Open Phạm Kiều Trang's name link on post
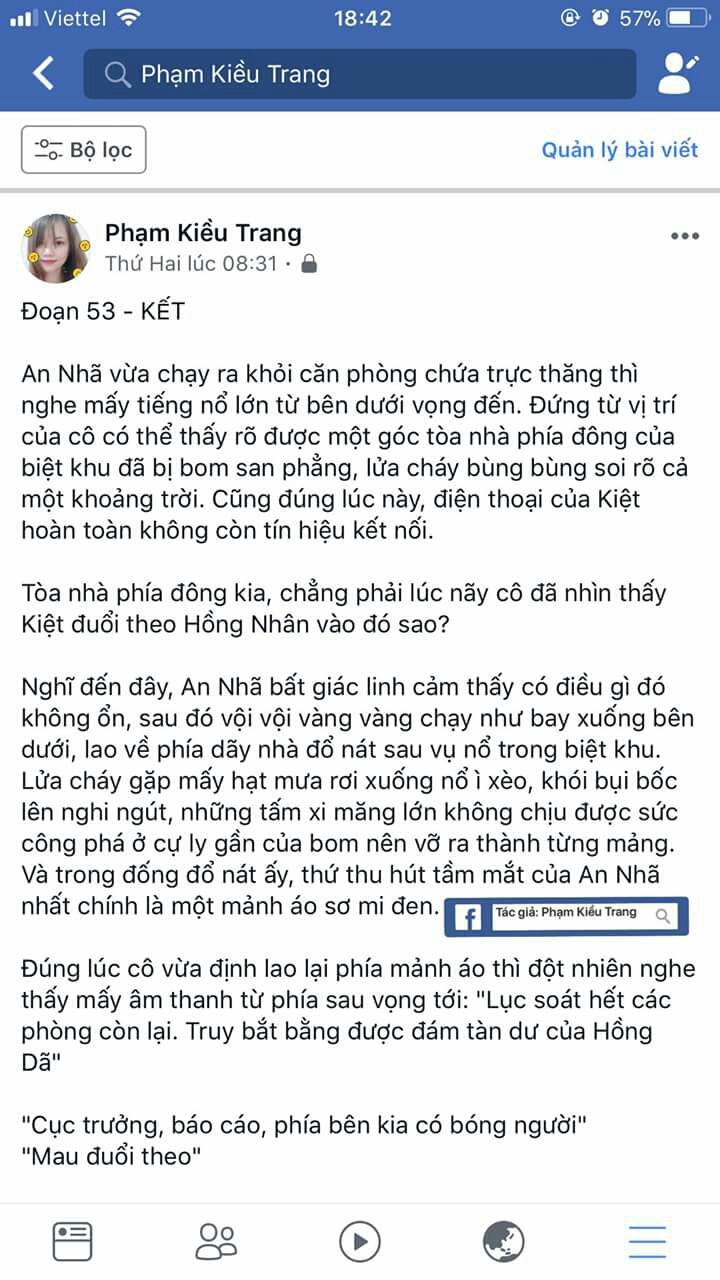This screenshot has height=1280, width=720. click(203, 233)
